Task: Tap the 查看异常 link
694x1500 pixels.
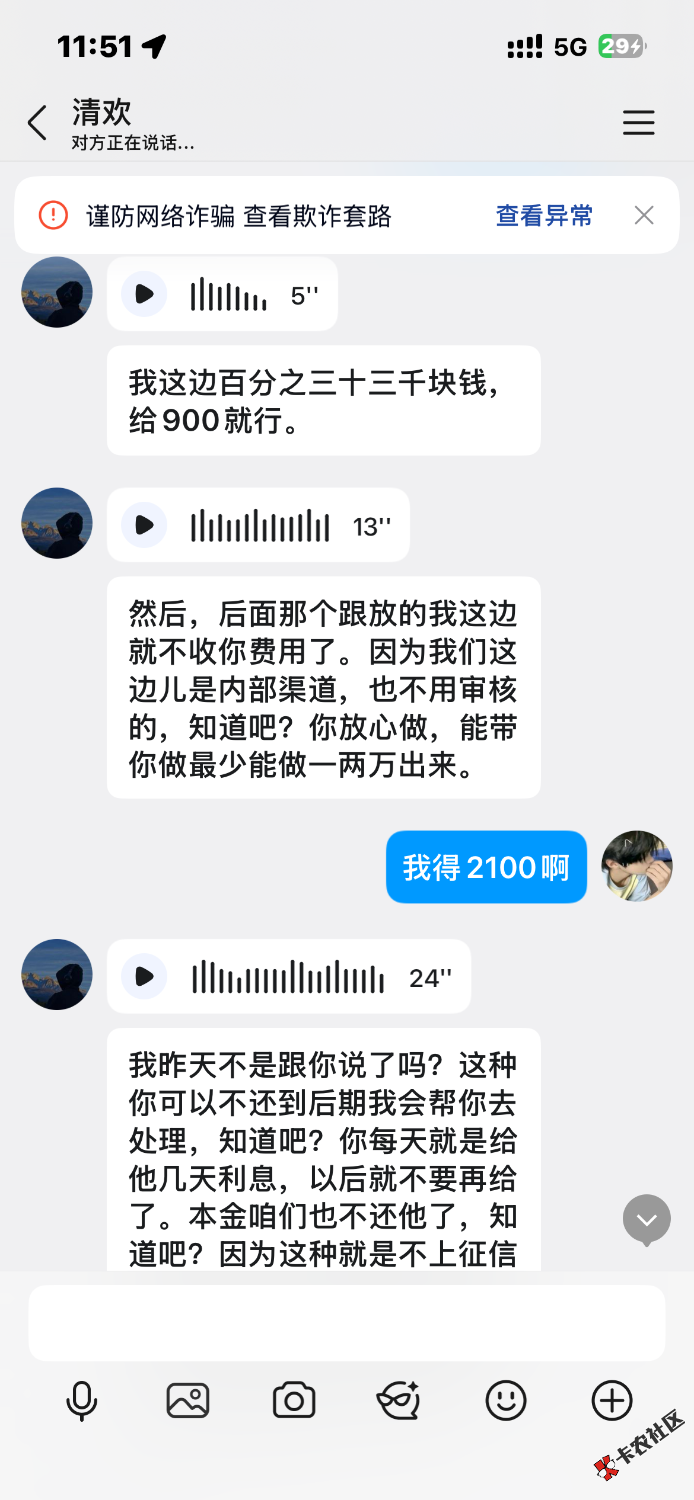Action: (x=544, y=216)
